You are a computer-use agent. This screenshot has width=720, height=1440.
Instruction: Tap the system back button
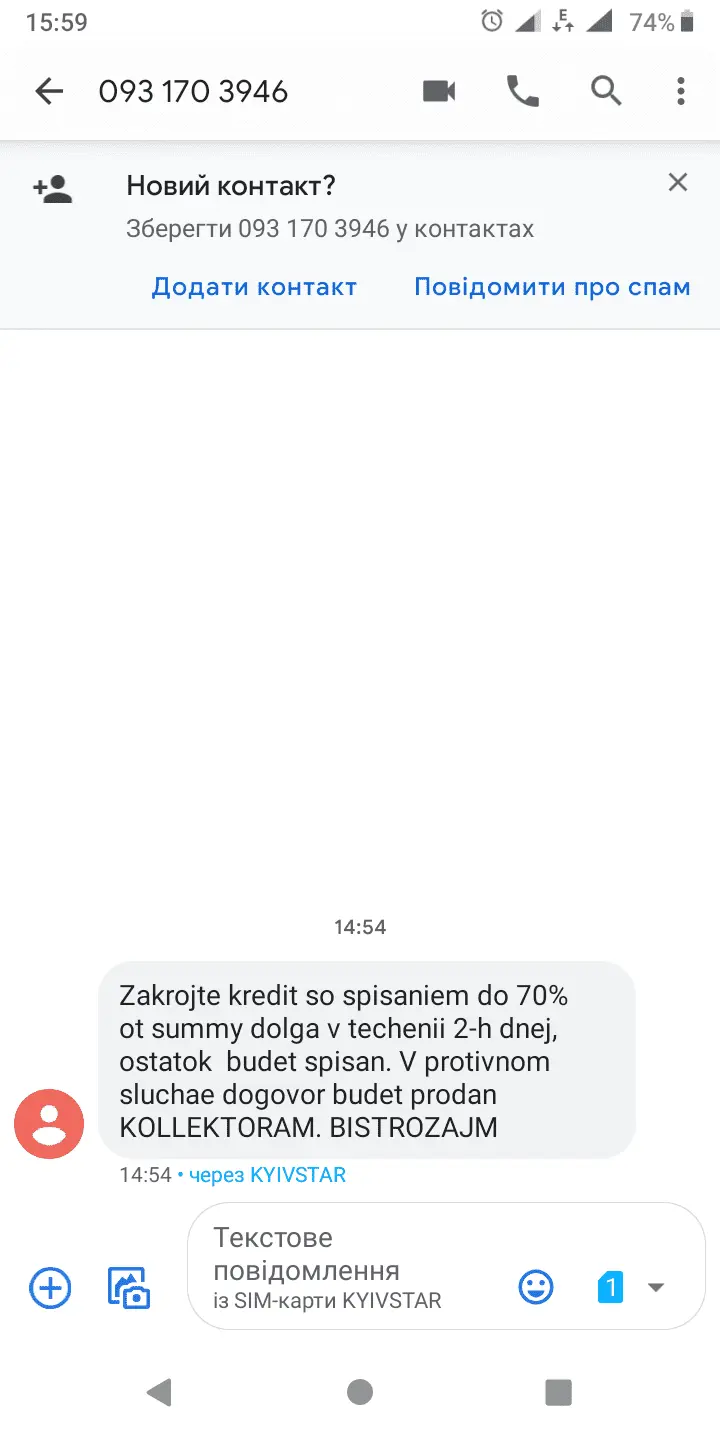tap(159, 1392)
